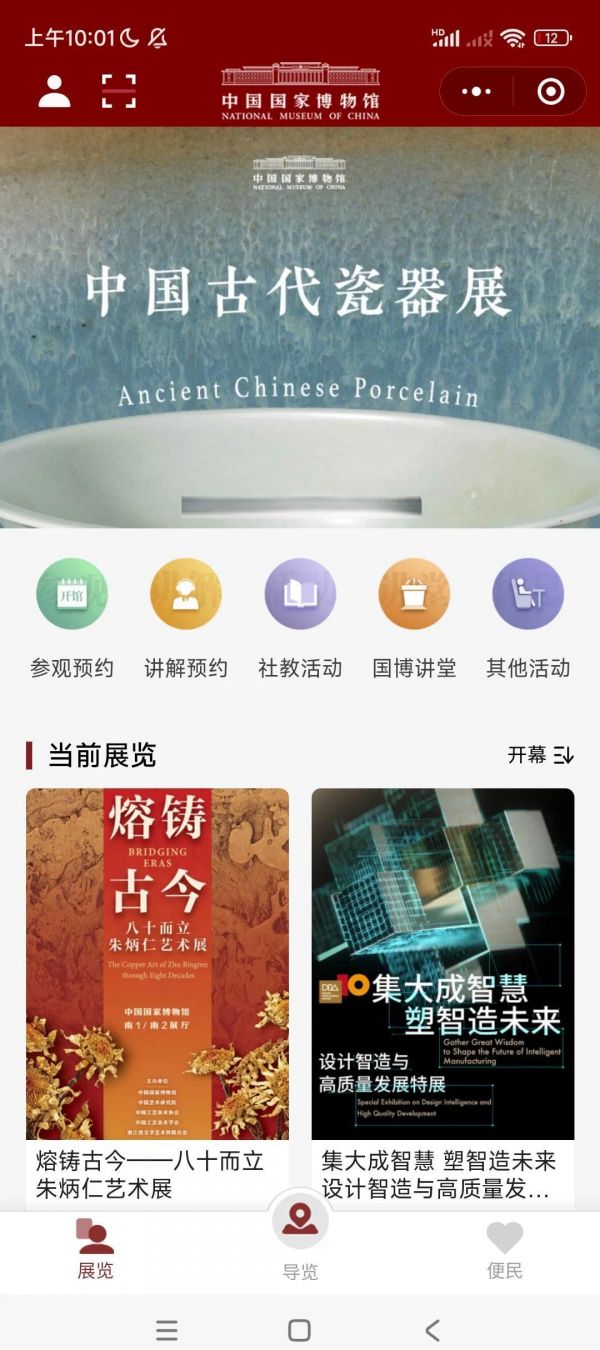600x1350 pixels.
Task: Open the 集大成智慧 塑智造未来 exhibition card
Action: point(443,997)
